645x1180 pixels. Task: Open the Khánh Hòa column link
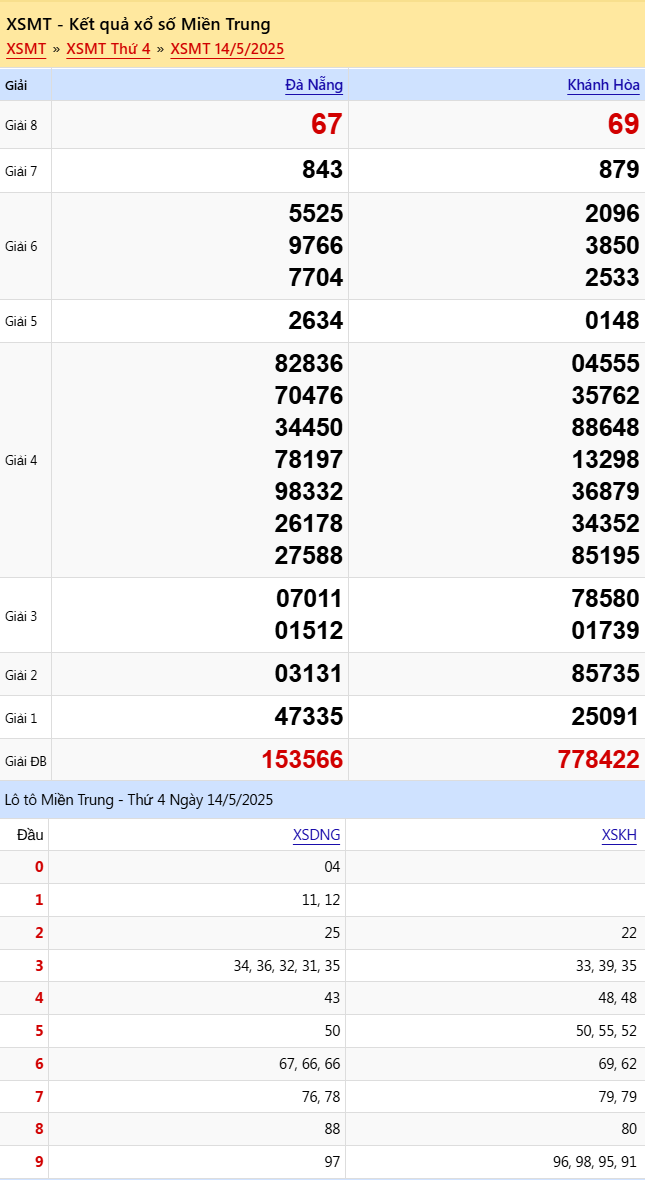pos(603,85)
